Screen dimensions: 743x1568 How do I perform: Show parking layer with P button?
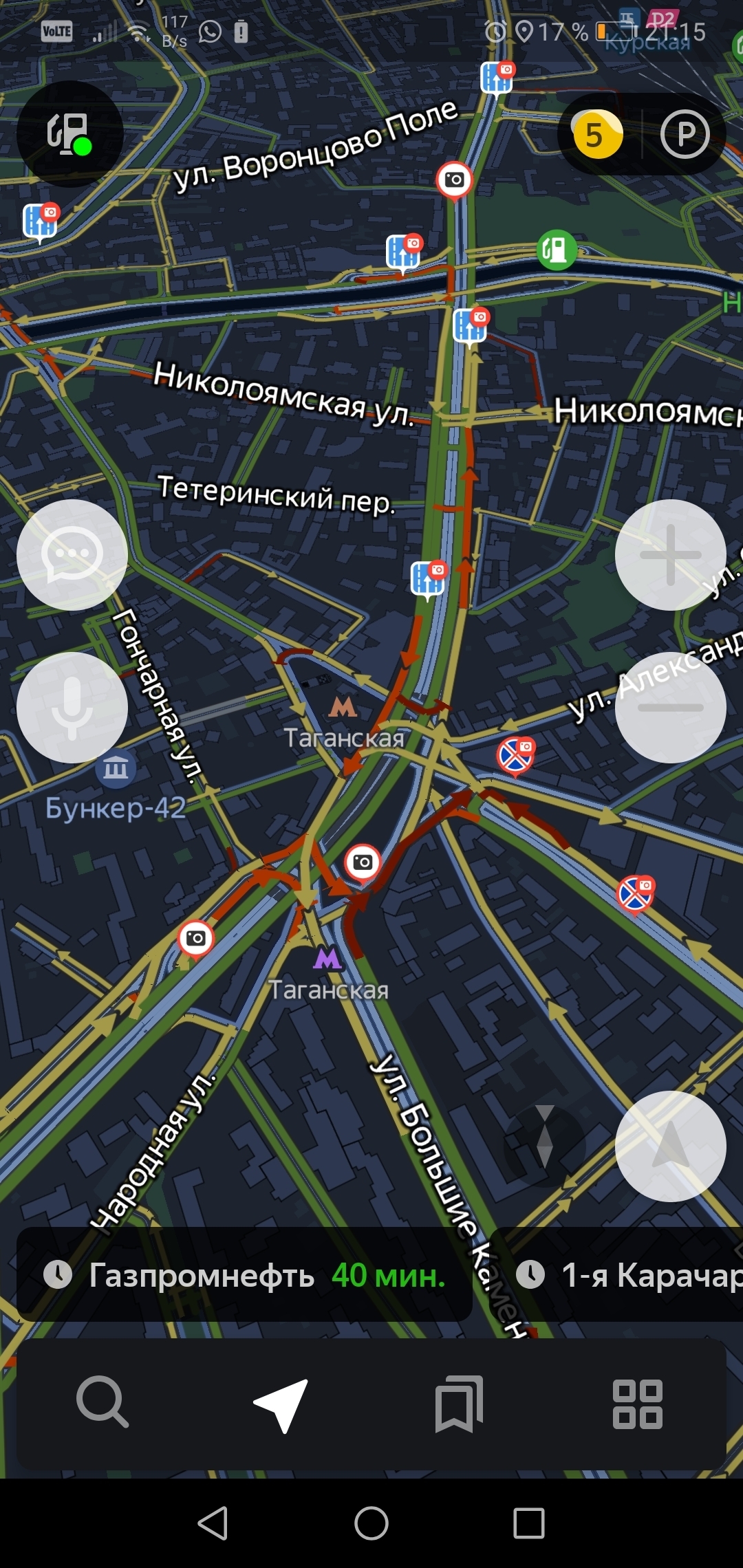pos(685,134)
